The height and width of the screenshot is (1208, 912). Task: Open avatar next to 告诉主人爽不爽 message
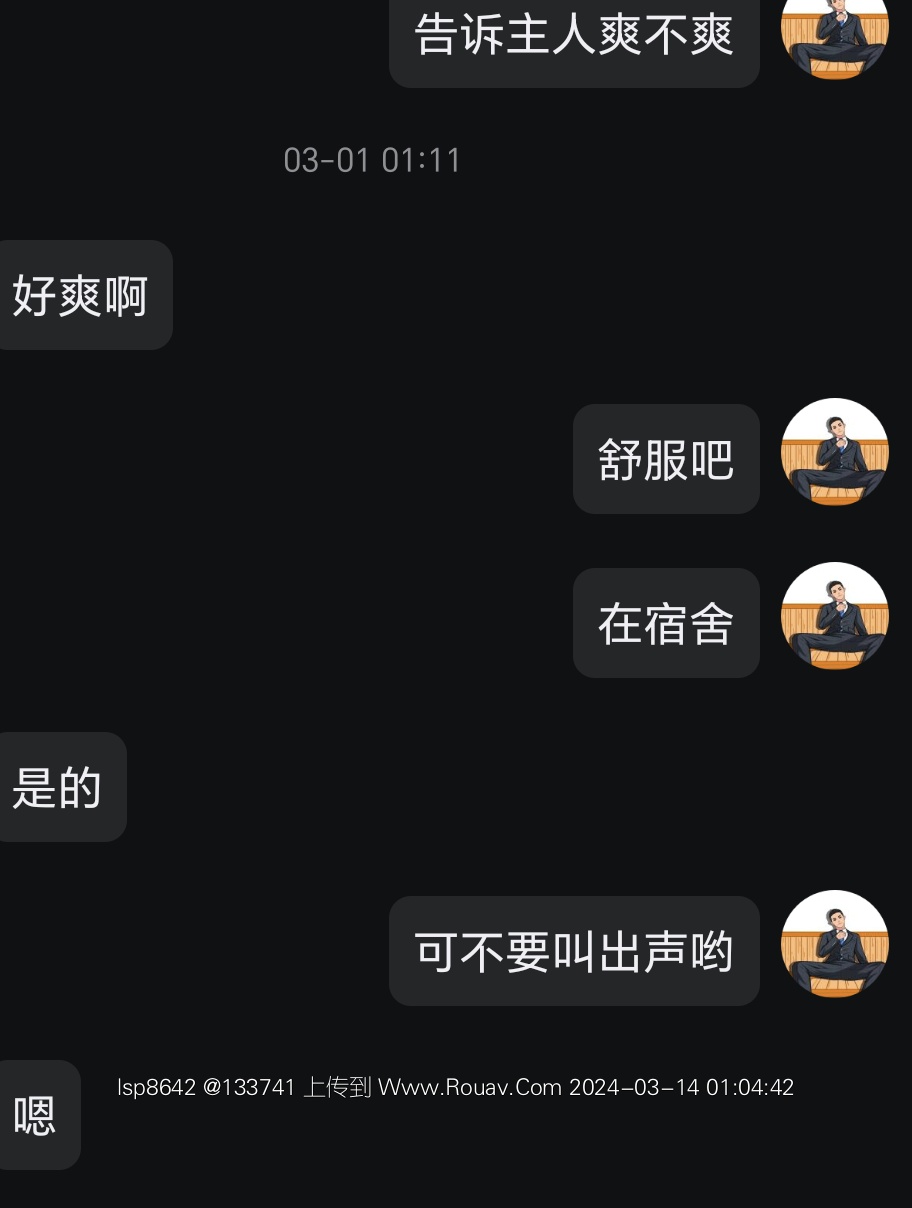[x=834, y=35]
